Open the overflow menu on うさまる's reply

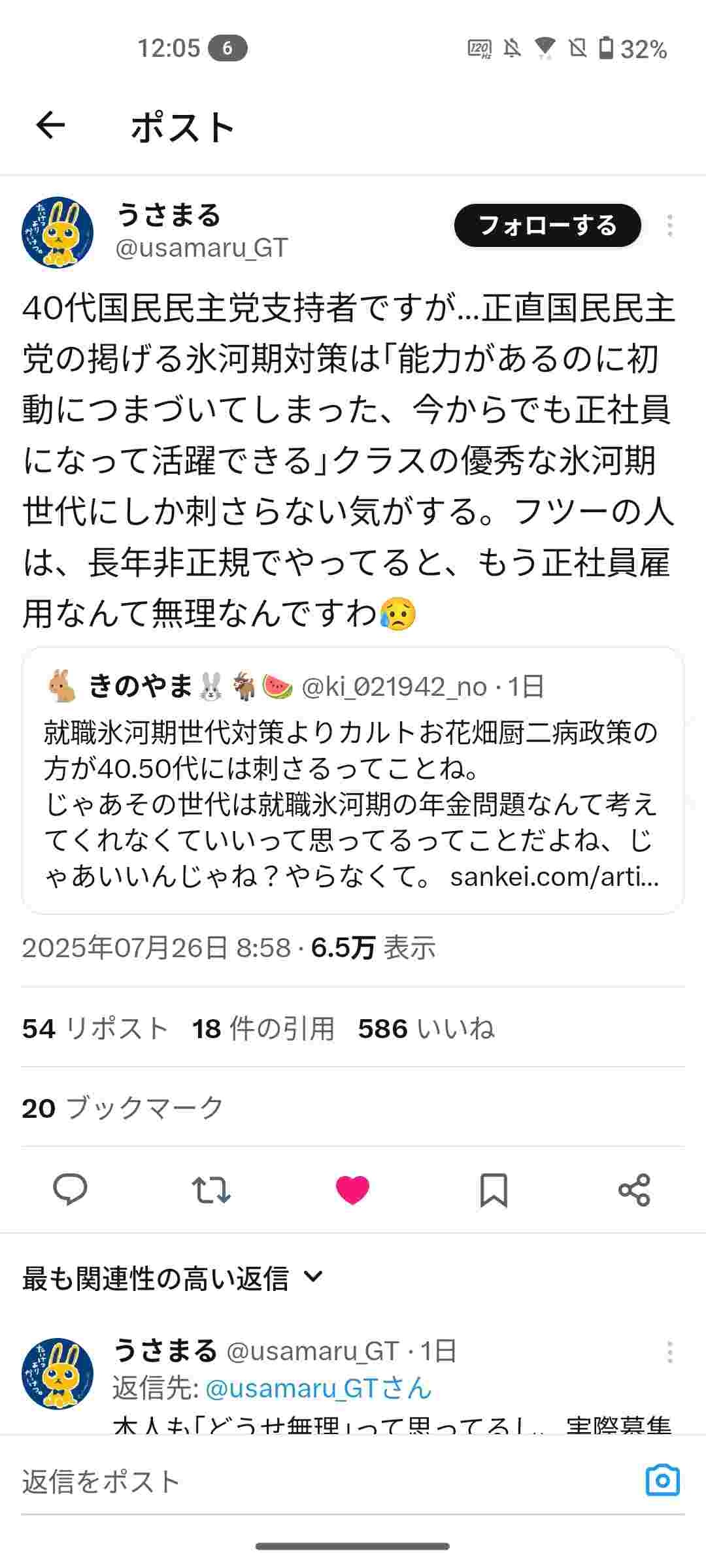point(669,1352)
